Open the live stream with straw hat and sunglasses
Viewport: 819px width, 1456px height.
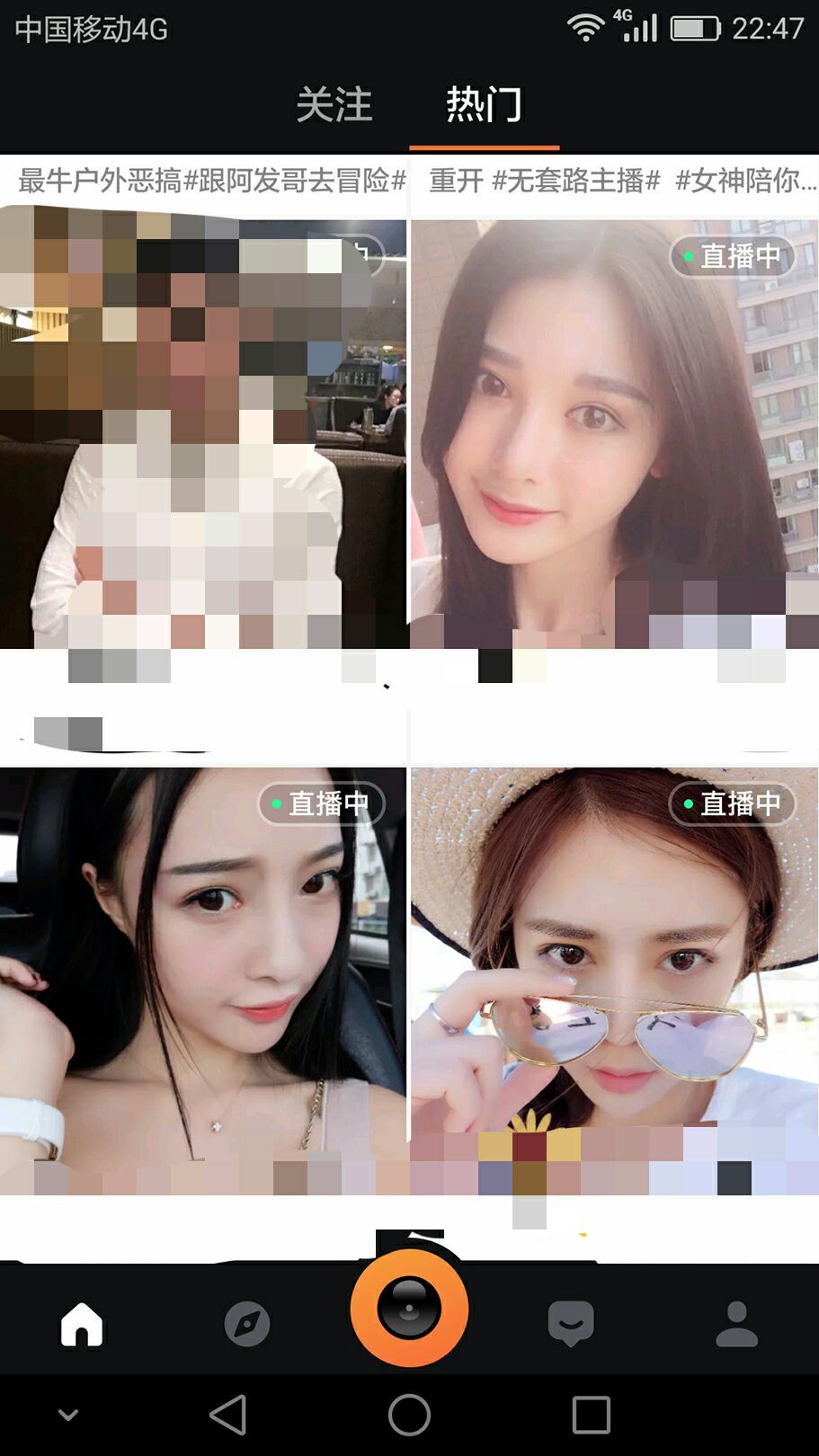coord(614,981)
